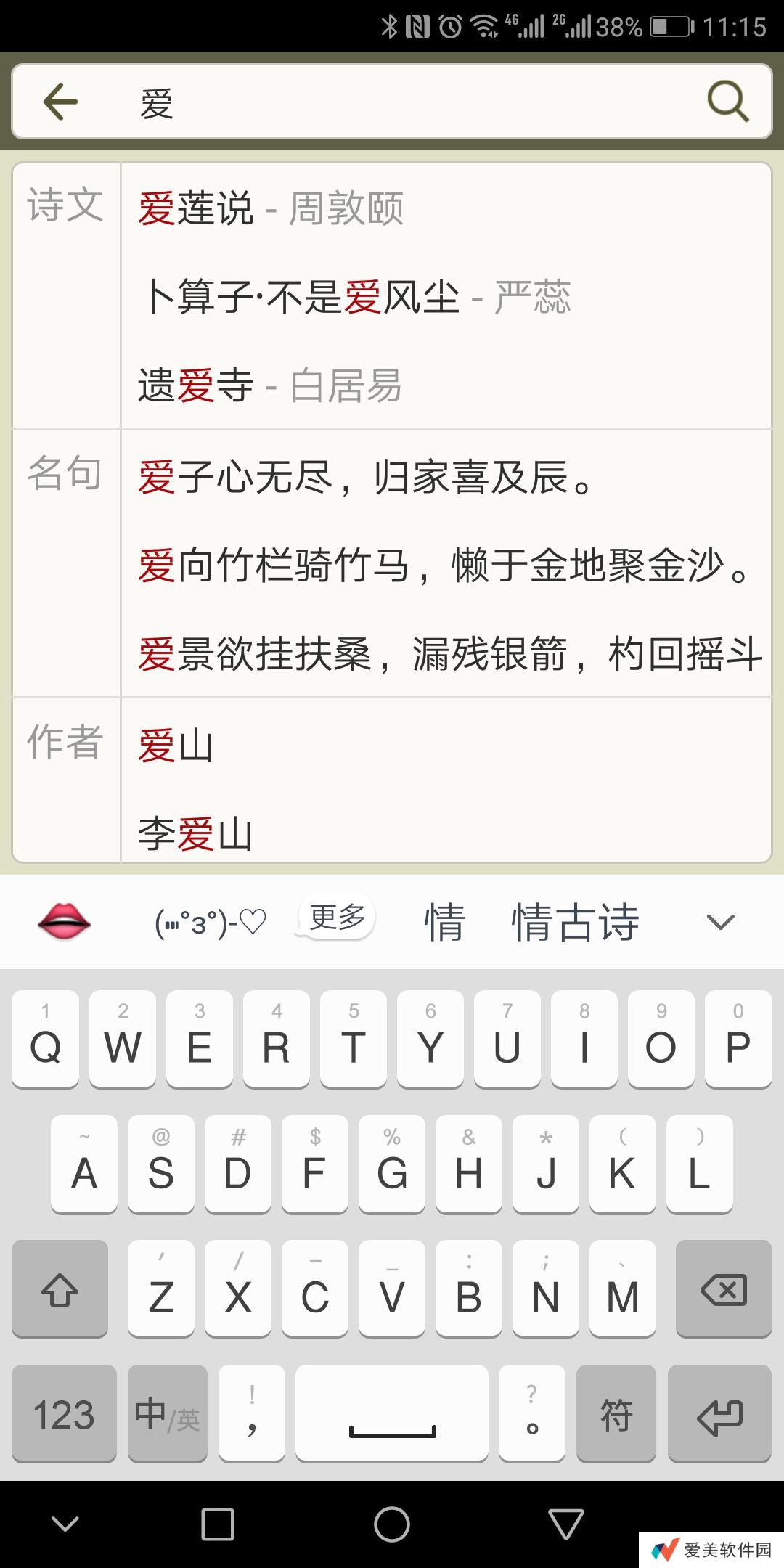The height and width of the screenshot is (1568, 784).
Task: Hit the keyboard backspace key
Action: (x=723, y=1290)
